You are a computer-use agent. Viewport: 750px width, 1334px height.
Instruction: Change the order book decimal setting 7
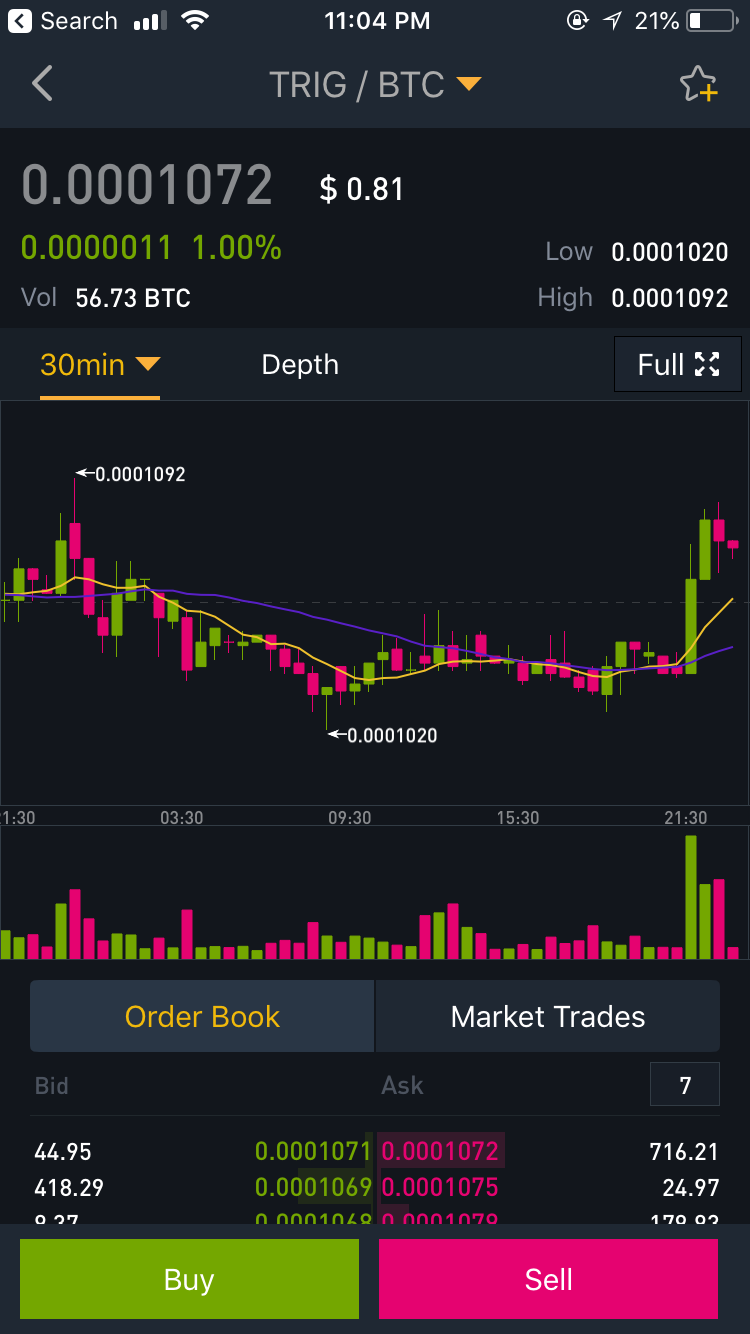click(x=685, y=1085)
